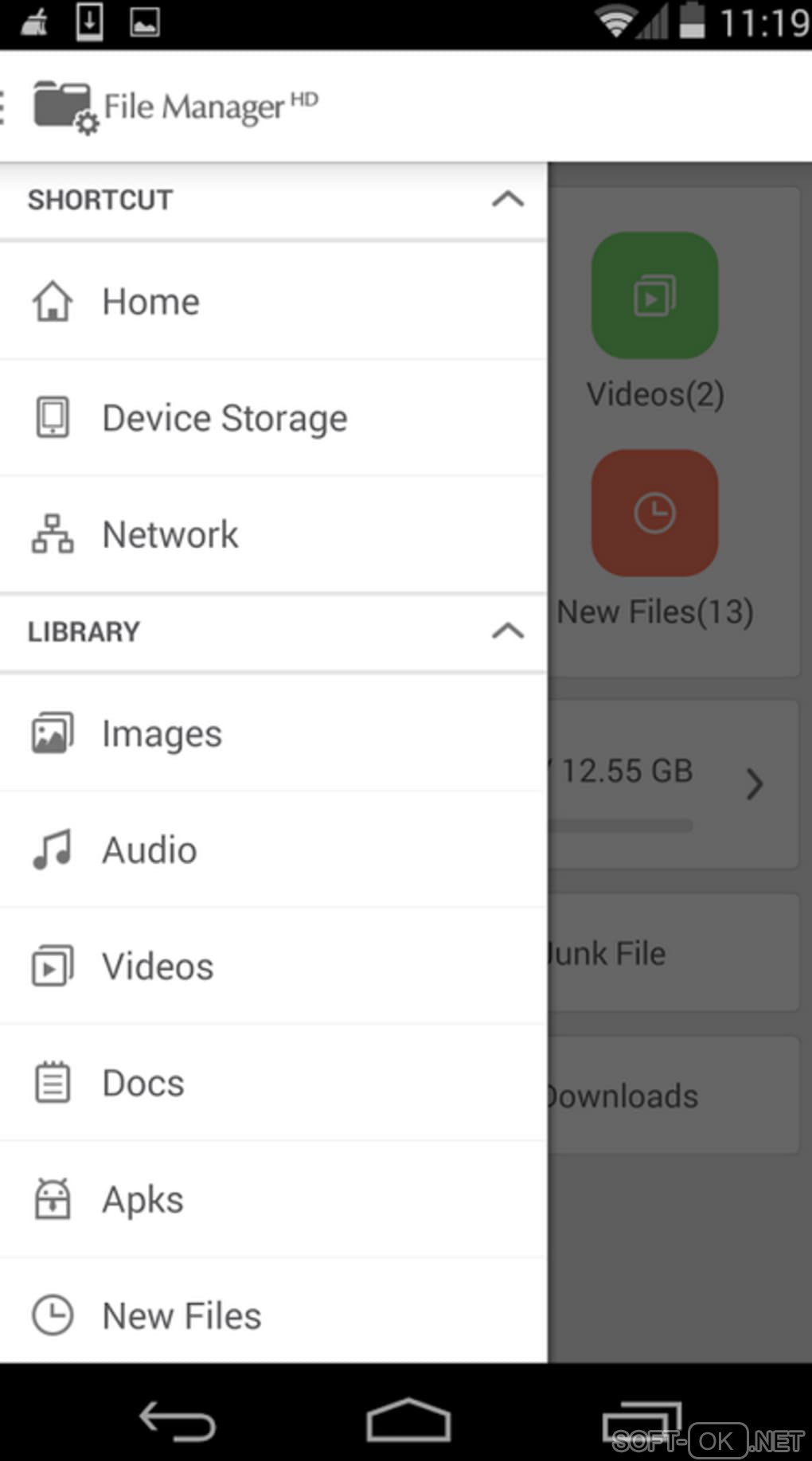Collapse the Shortcut section
Viewport: 812px width, 1461px height.
click(508, 199)
